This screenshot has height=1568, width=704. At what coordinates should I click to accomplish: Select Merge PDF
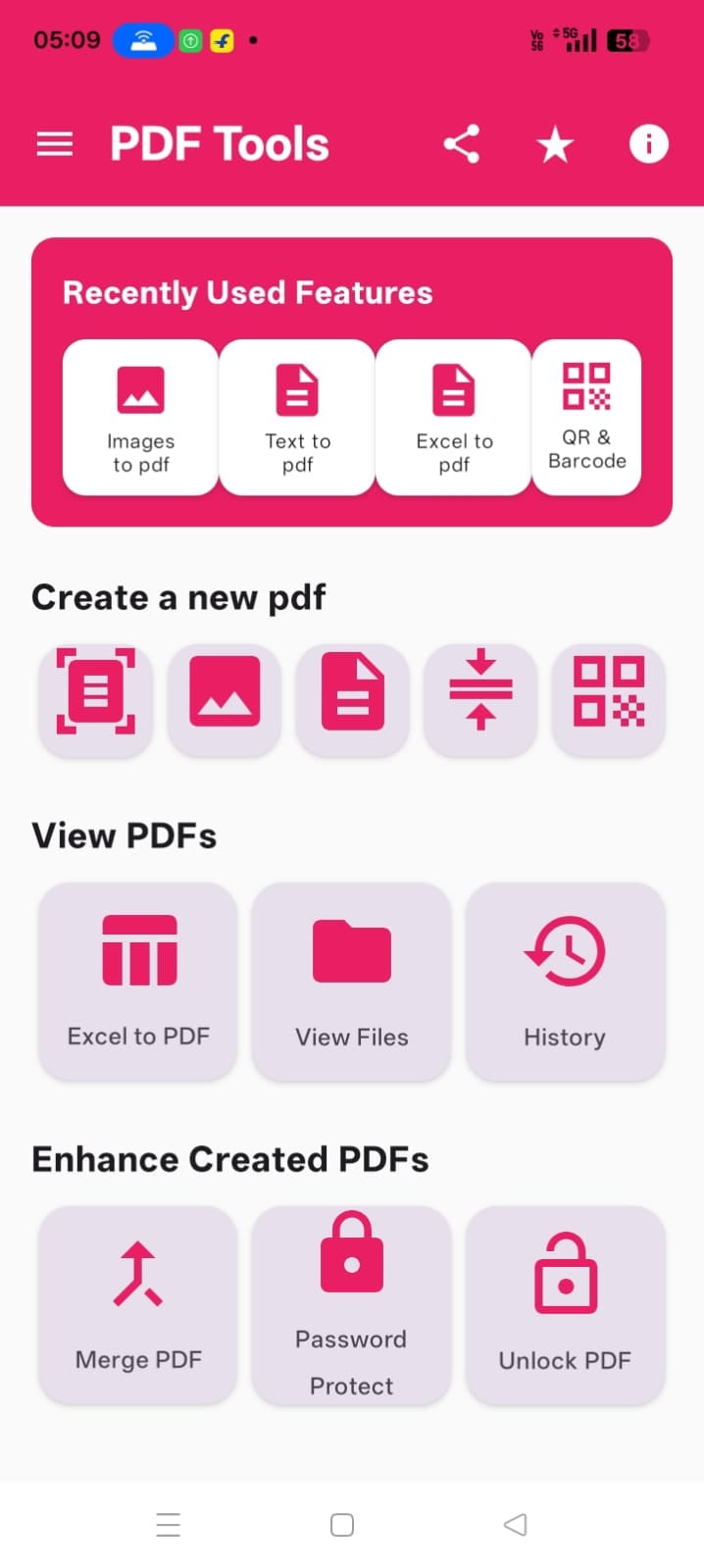(138, 1305)
